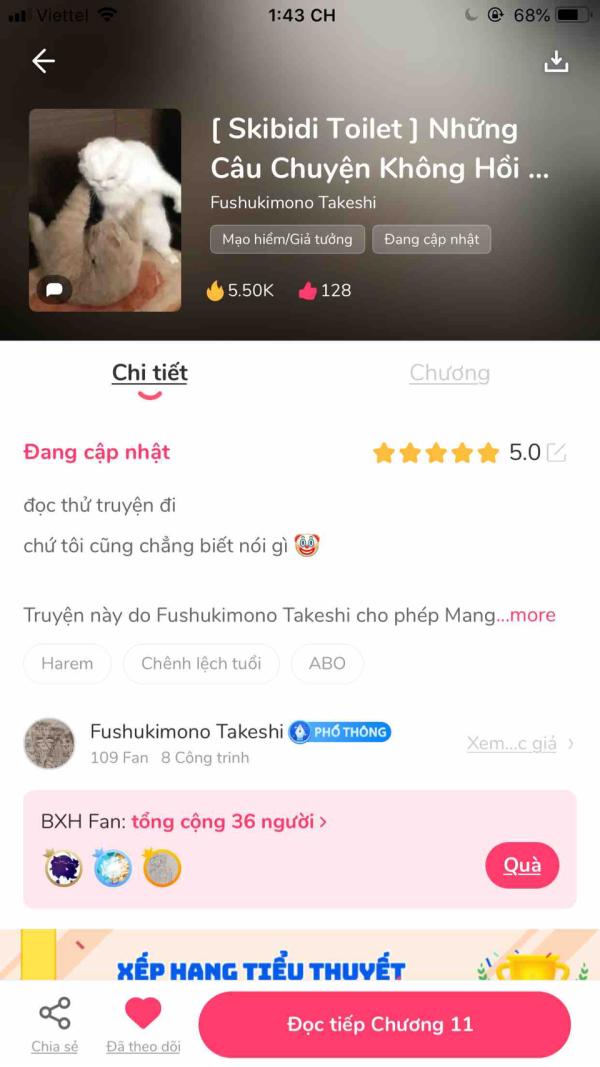
Task: Open the comment bubble on the cover
Action: [x=55, y=289]
